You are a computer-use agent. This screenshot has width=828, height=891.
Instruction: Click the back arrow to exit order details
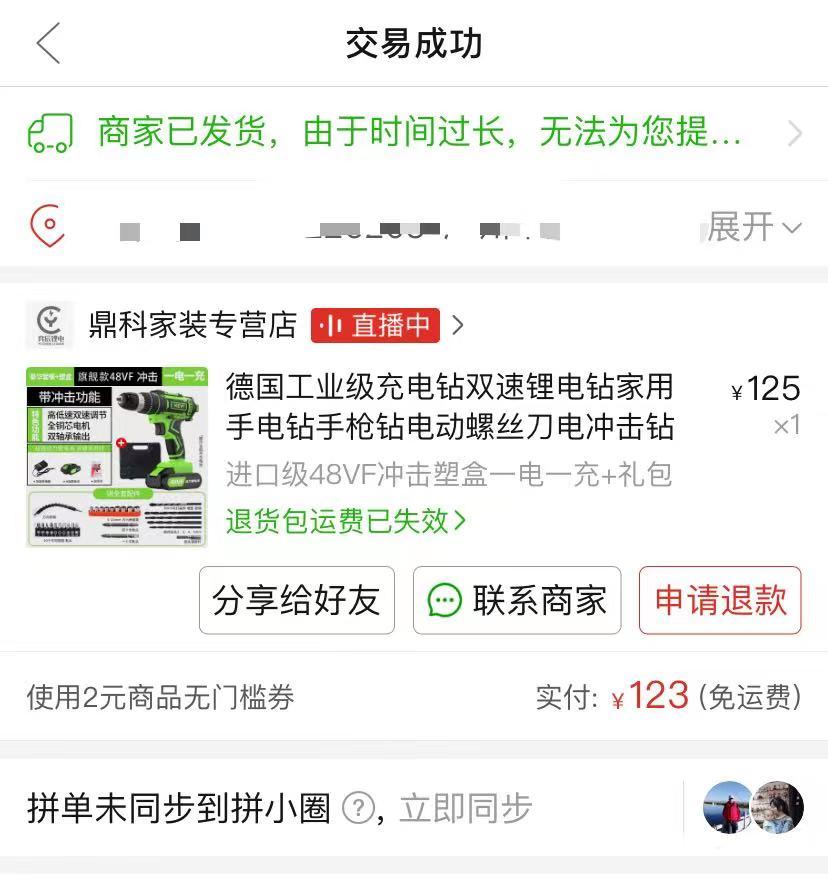48,44
